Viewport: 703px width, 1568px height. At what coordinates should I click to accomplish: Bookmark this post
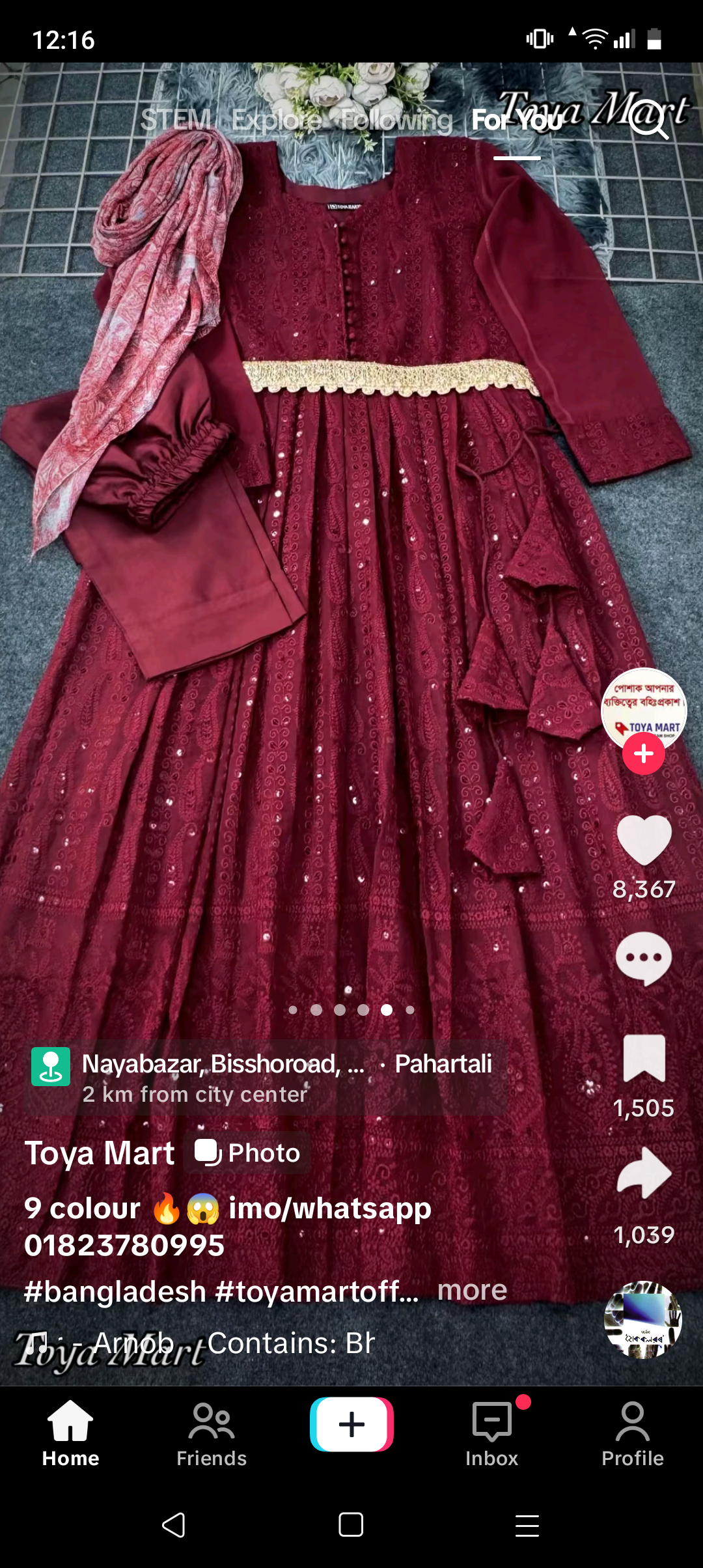(644, 1058)
